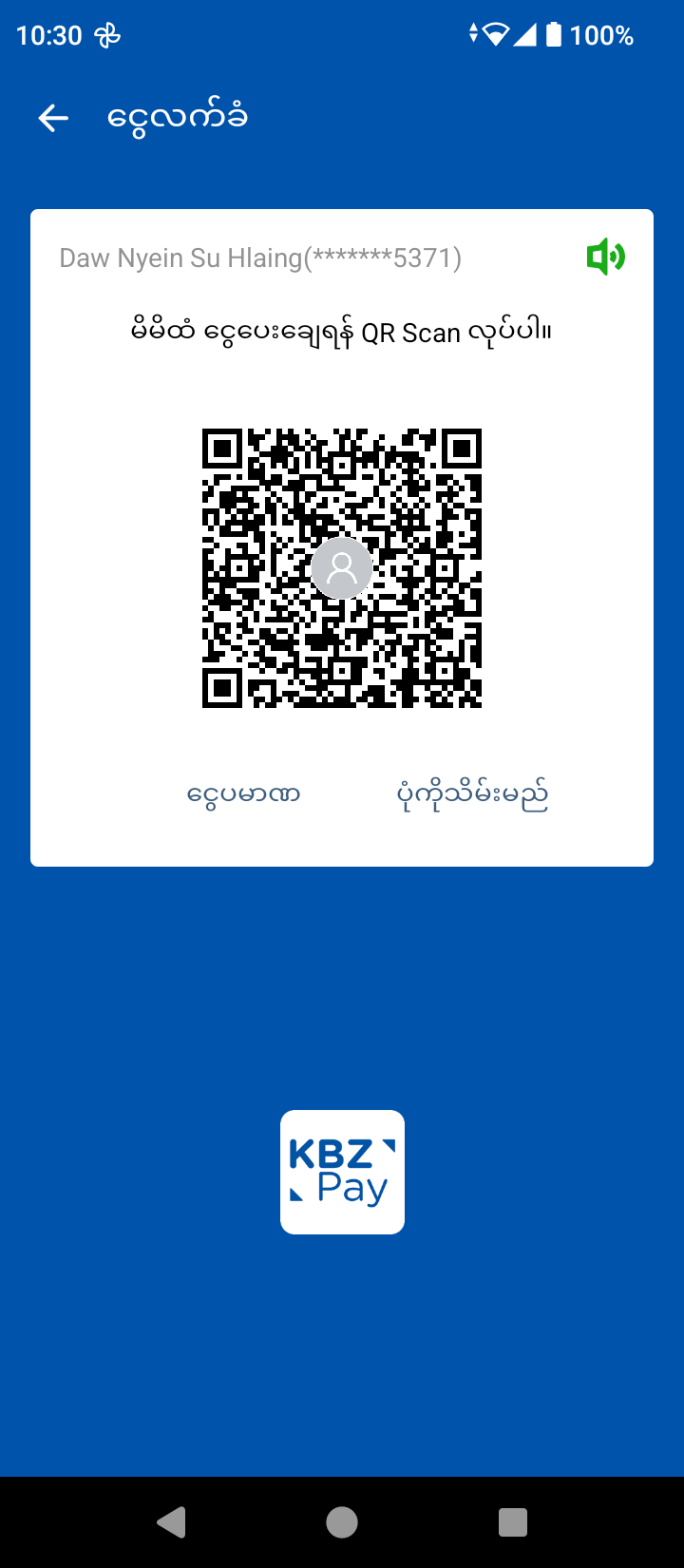Screen dimensions: 684x1568
Task: Tap ငွေပမာဏ to set the amount
Action: tap(243, 794)
